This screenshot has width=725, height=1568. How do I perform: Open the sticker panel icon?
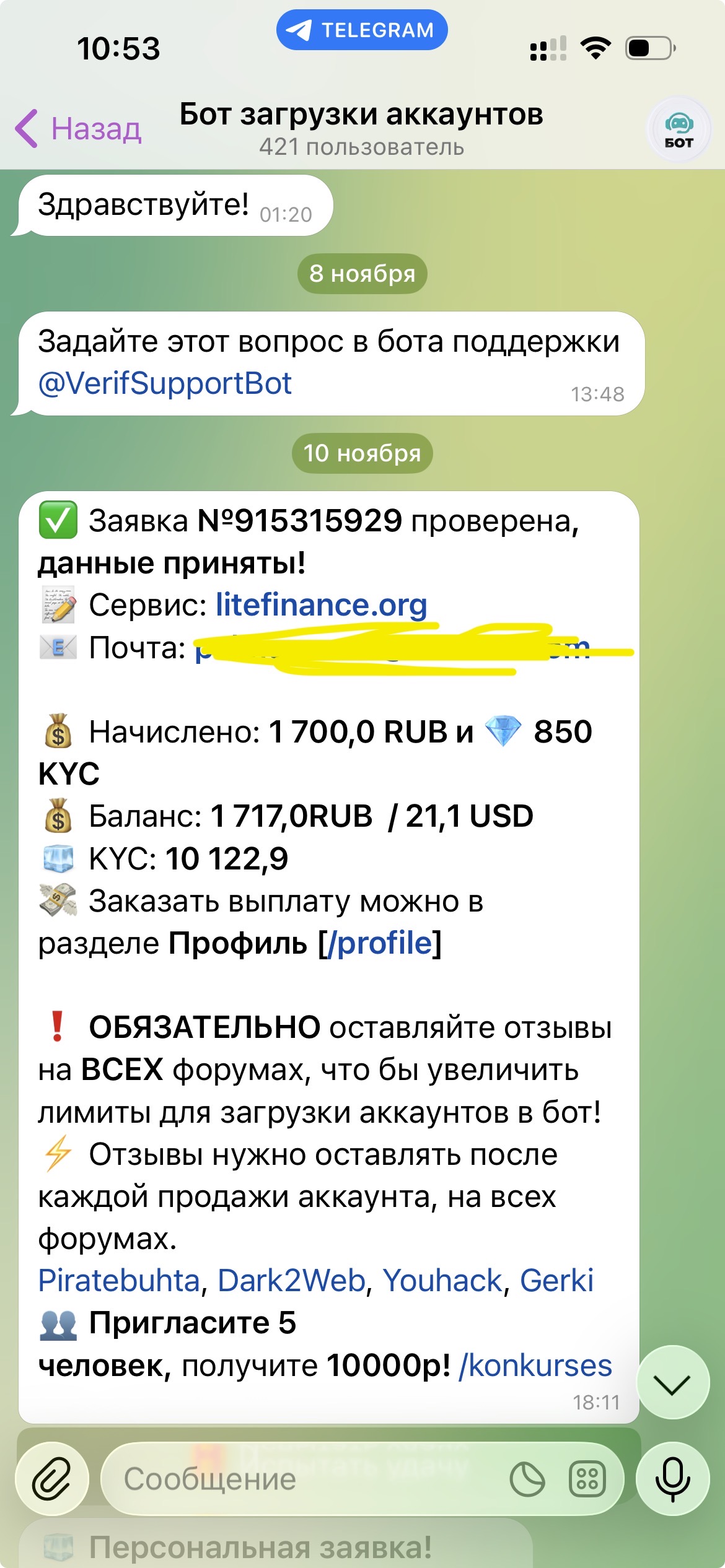point(527,1479)
